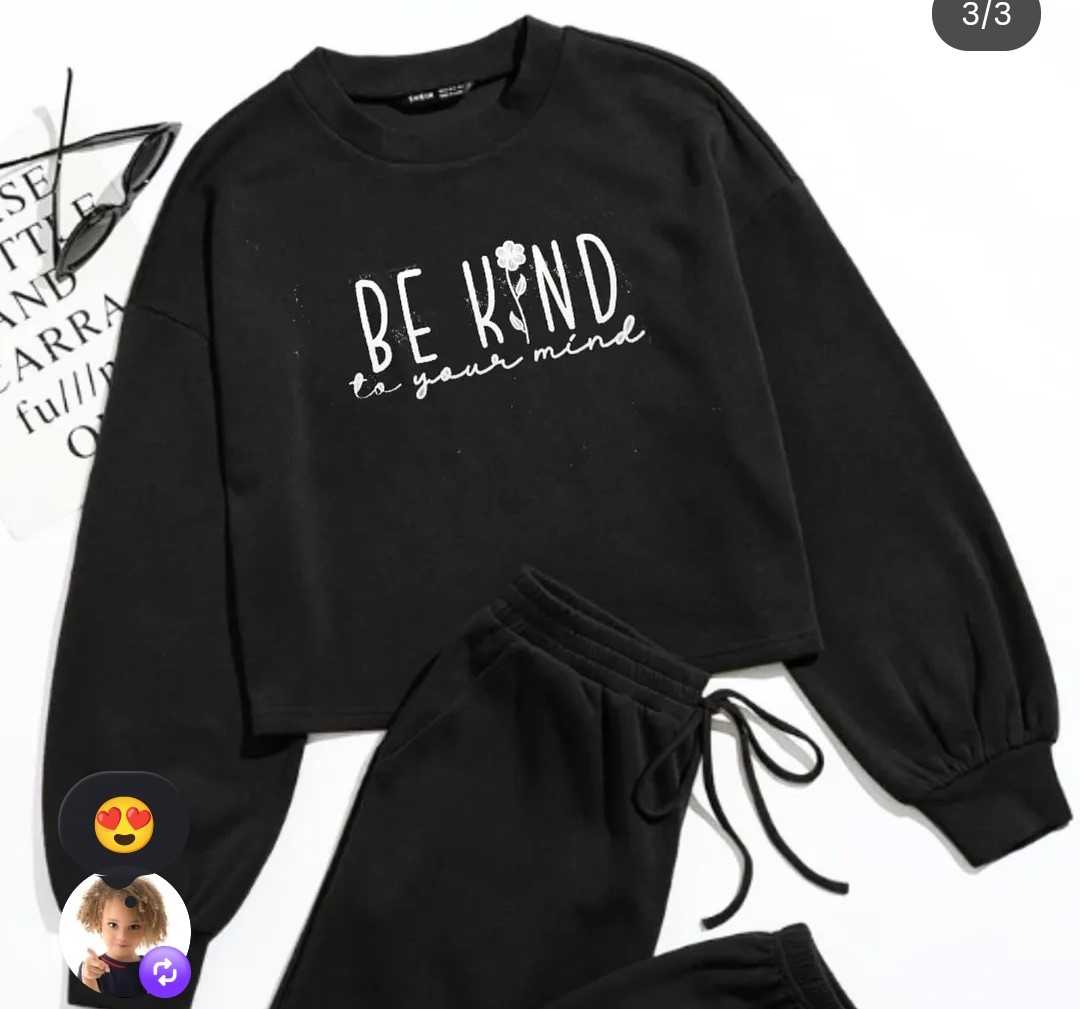The height and width of the screenshot is (1009, 1080).
Task: Tap the heart-eyes emoji reaction bubble
Action: (x=124, y=824)
